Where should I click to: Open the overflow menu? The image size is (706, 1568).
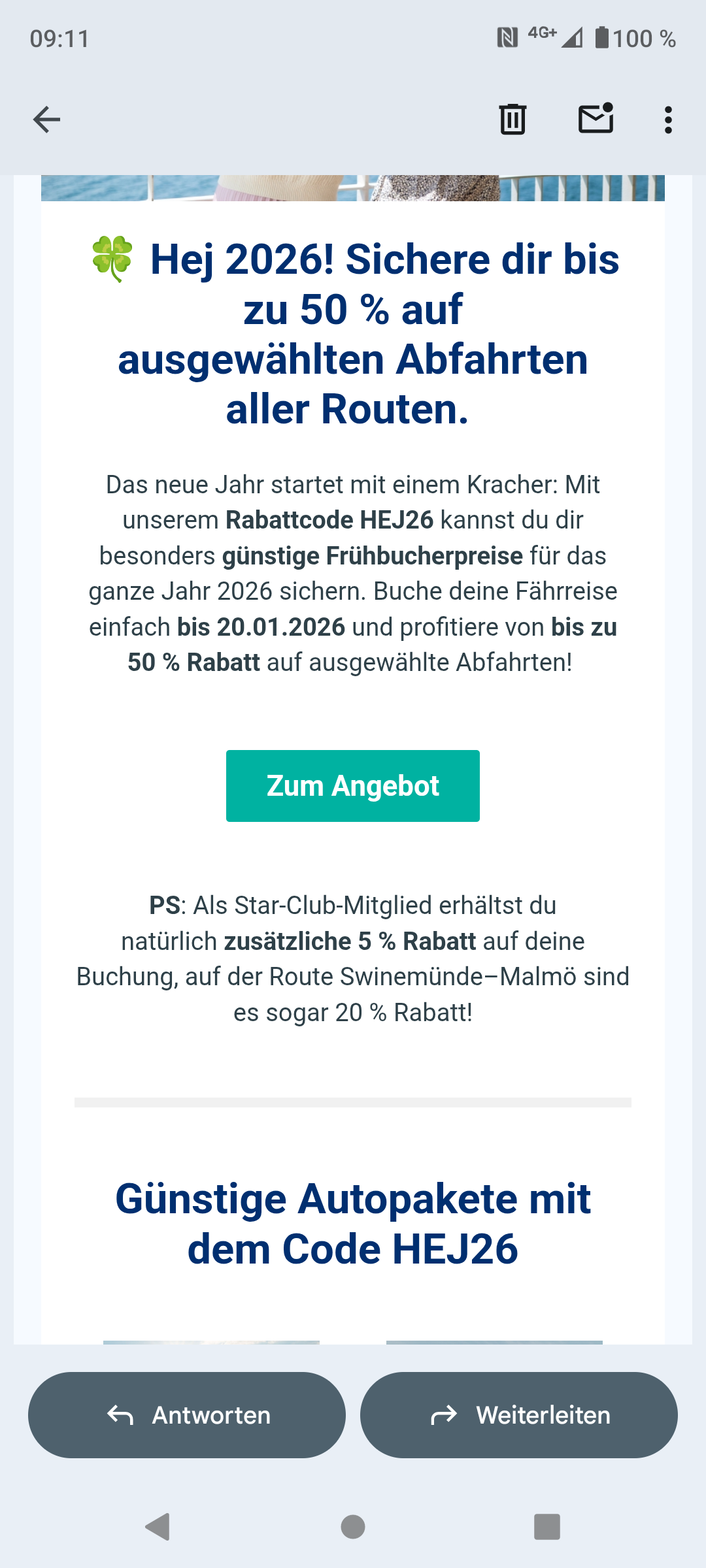tap(667, 120)
